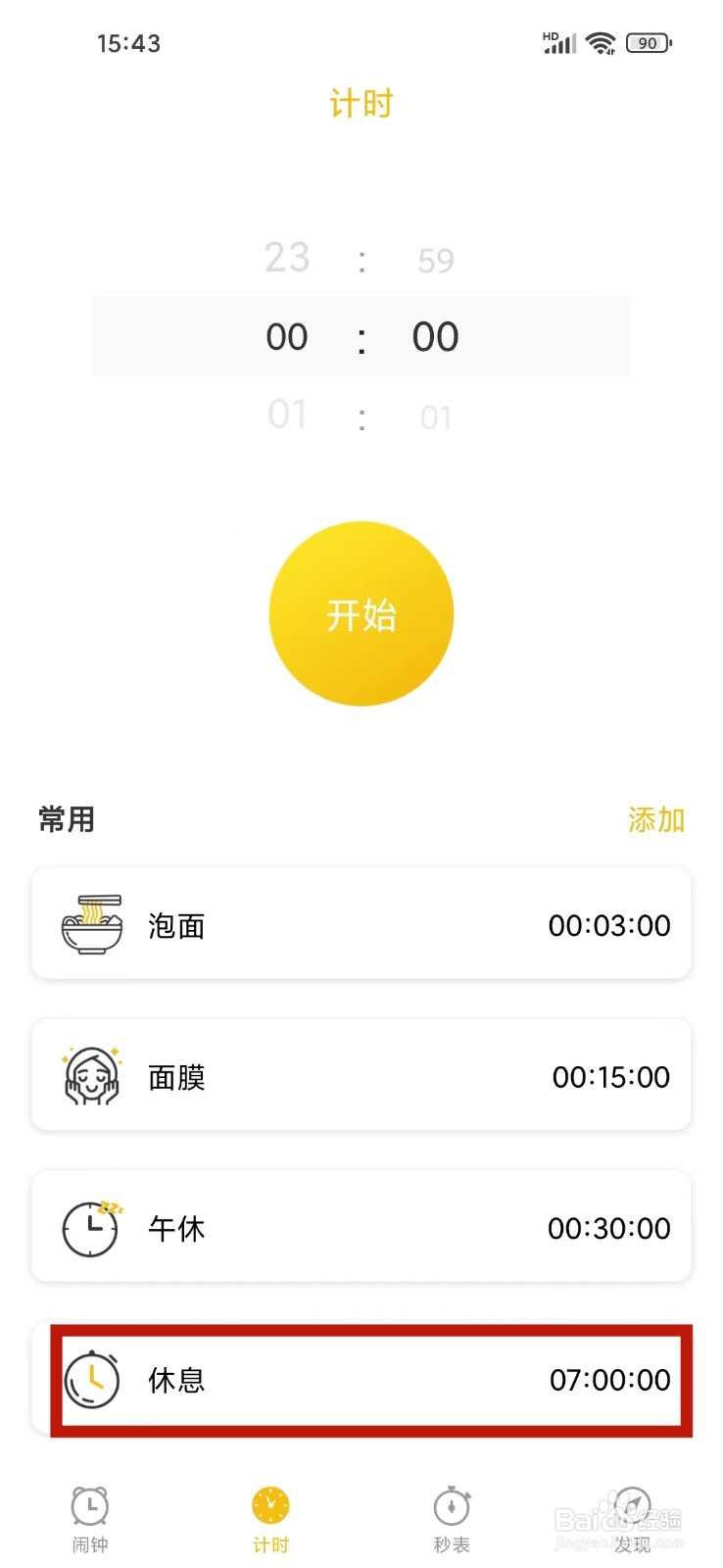
Task: Select the clock icon next to 午休
Action: (90, 1226)
